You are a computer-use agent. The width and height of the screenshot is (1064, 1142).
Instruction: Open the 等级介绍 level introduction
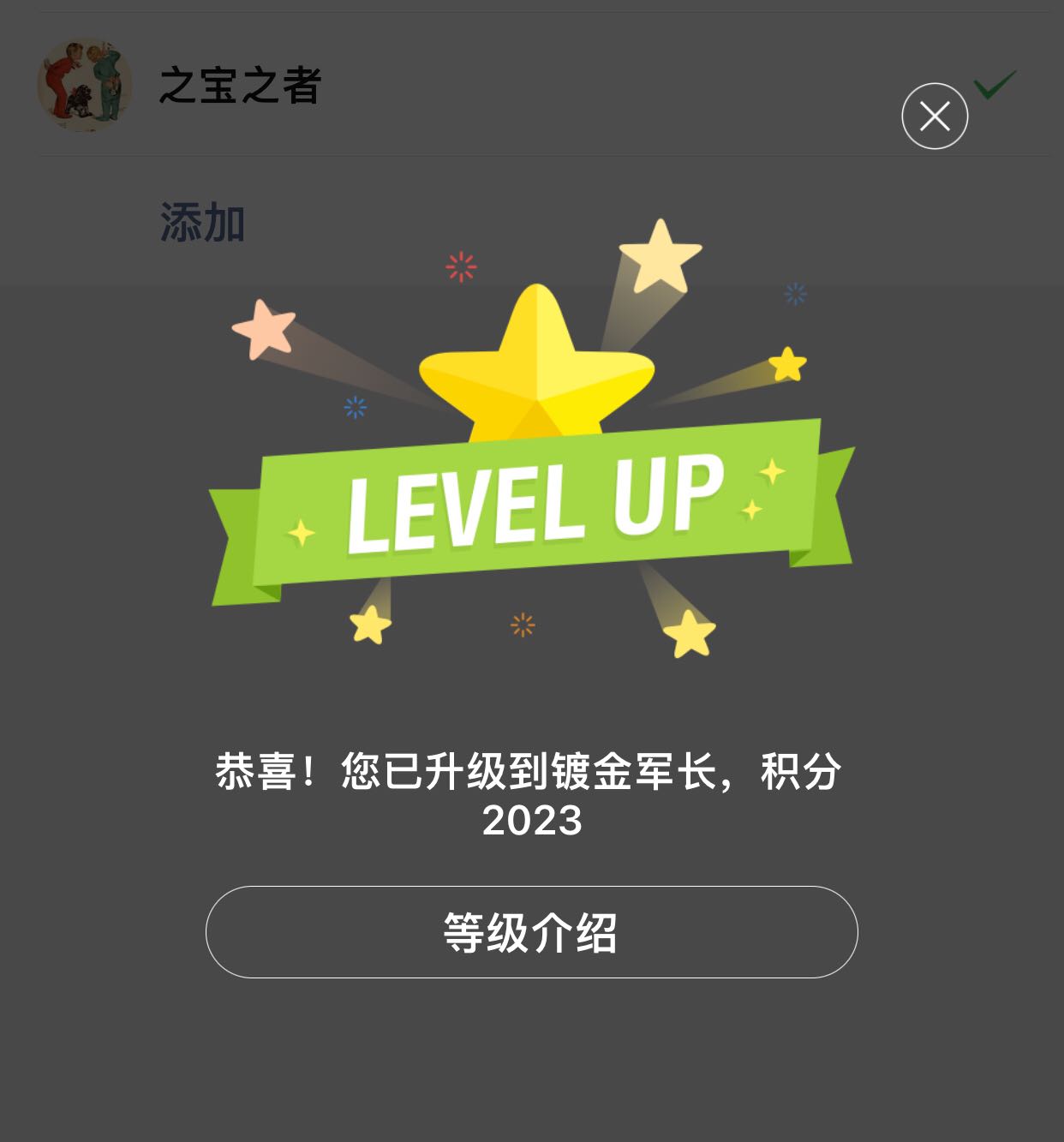click(x=531, y=932)
